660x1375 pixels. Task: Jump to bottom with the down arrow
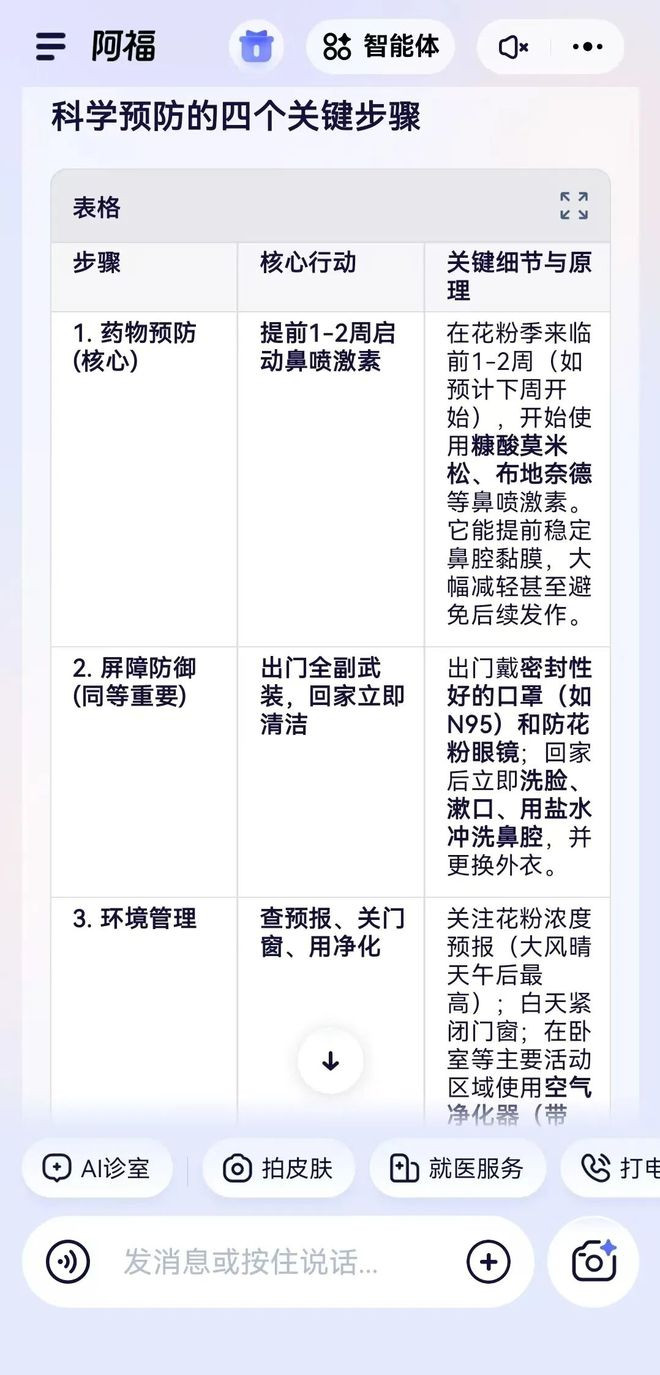pyautogui.click(x=330, y=1061)
